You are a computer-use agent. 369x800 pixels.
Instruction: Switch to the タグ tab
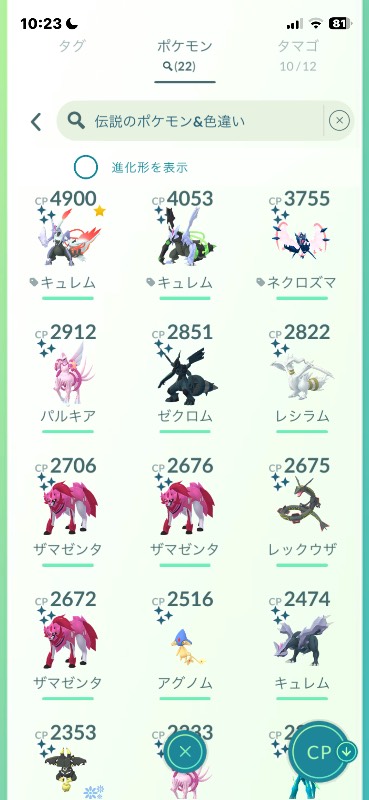tap(72, 47)
